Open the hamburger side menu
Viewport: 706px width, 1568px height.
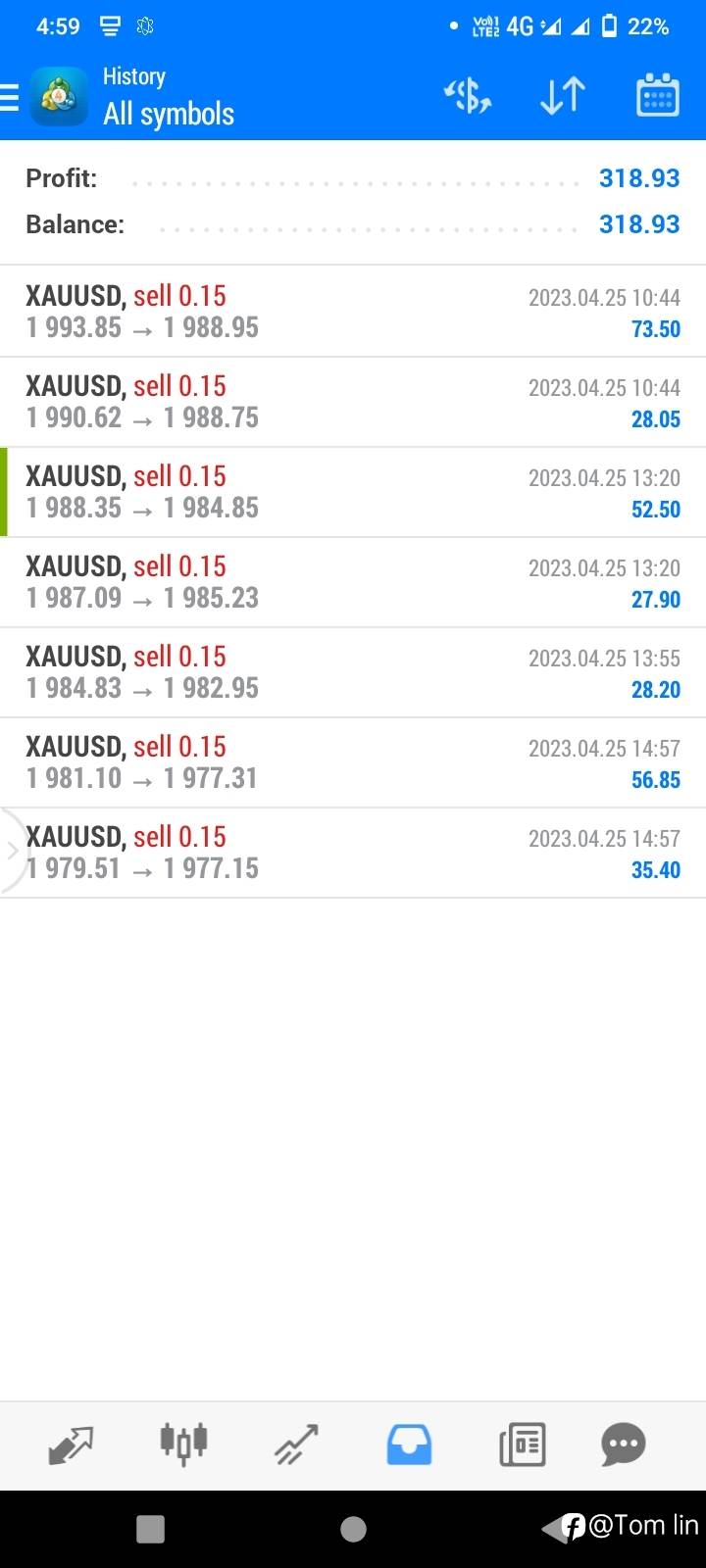pyautogui.click(x=9, y=97)
